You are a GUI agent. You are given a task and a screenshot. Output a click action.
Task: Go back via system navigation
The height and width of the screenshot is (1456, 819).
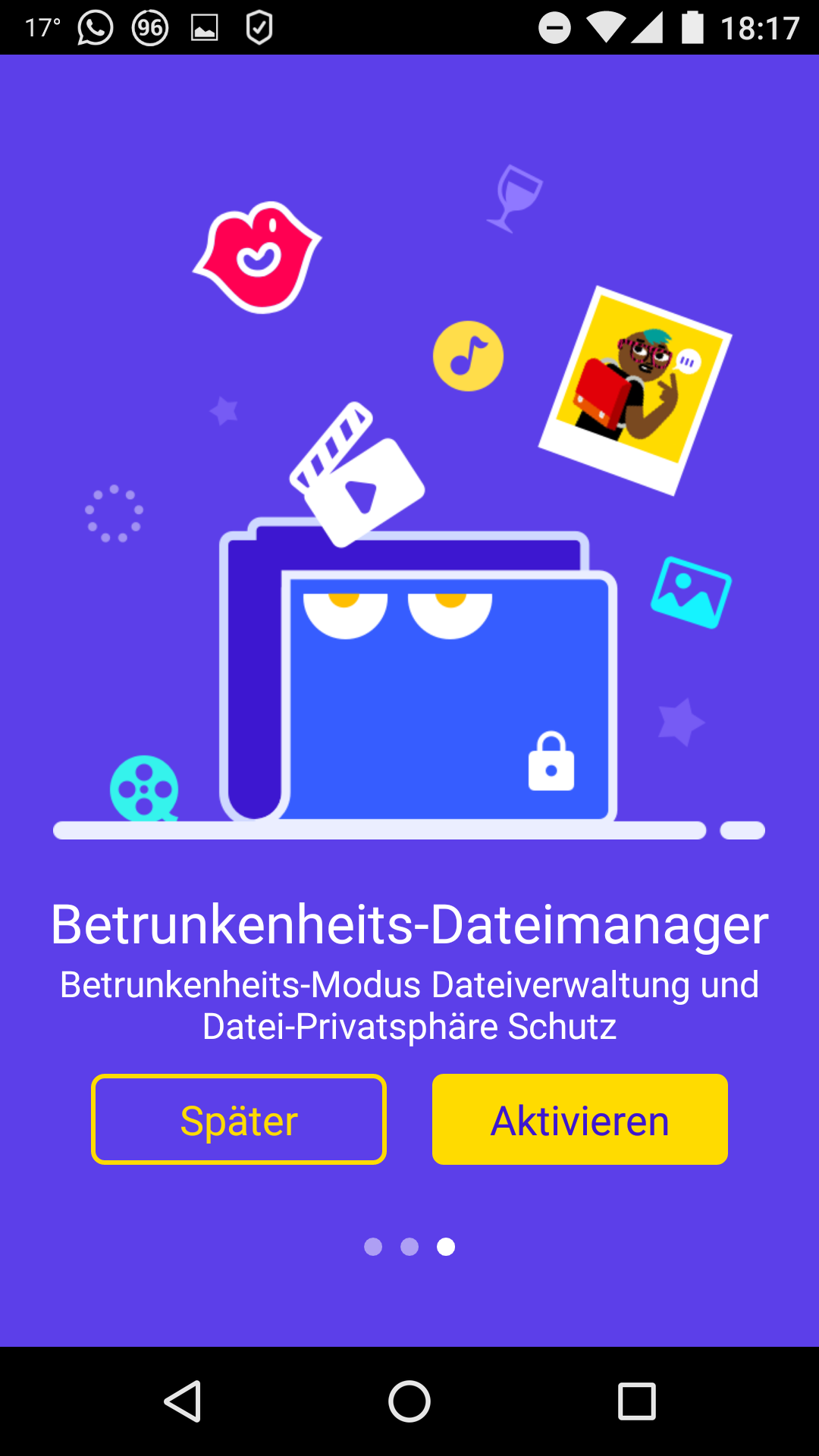click(x=183, y=1401)
